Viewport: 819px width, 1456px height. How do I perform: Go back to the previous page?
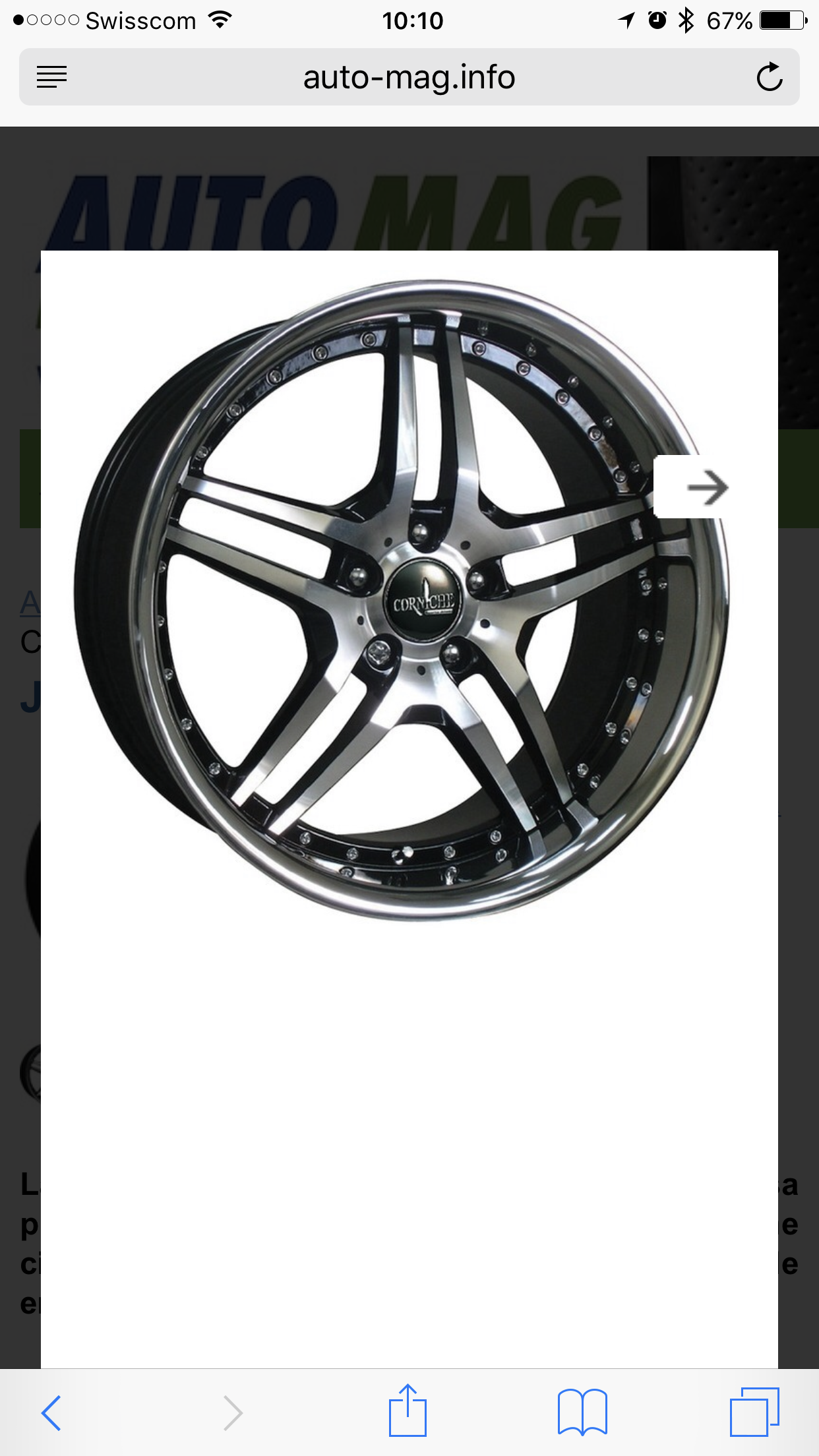point(51,1412)
